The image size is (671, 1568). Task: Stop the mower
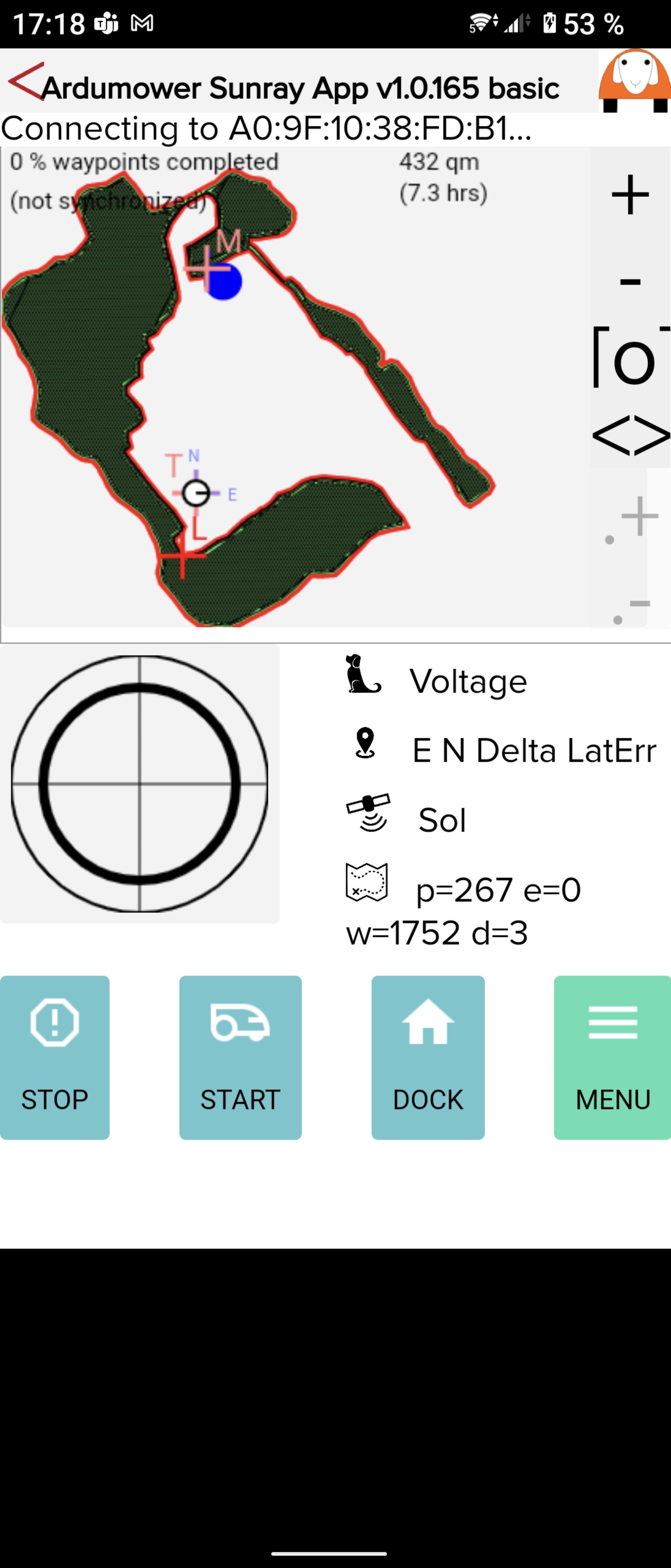tap(55, 1057)
